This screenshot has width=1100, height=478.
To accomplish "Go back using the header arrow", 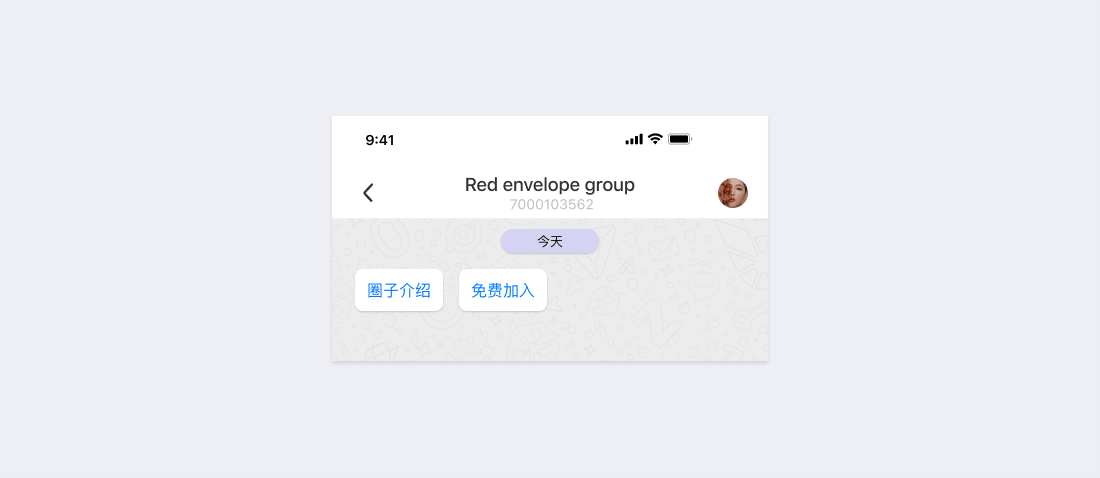I will tap(368, 193).
